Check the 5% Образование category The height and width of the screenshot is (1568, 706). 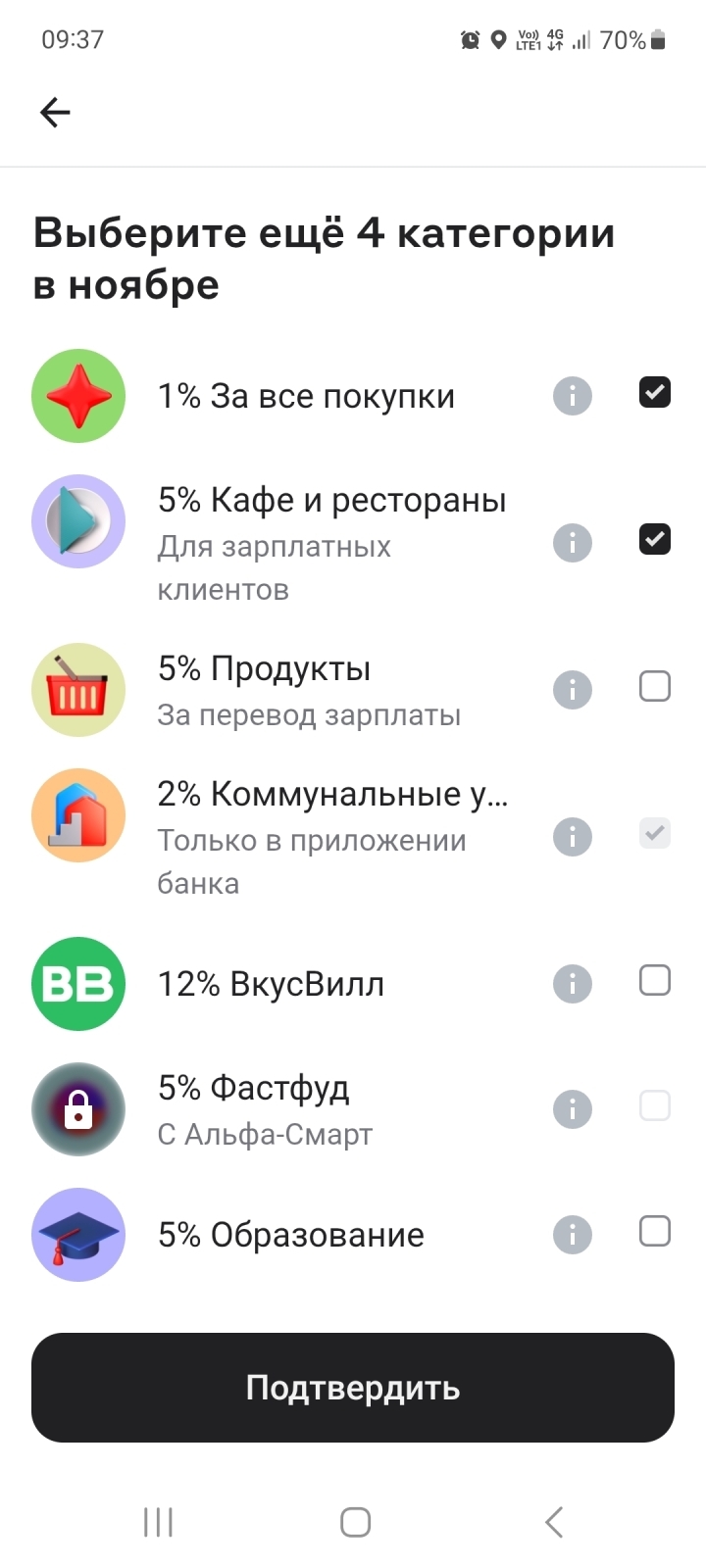(x=654, y=1231)
